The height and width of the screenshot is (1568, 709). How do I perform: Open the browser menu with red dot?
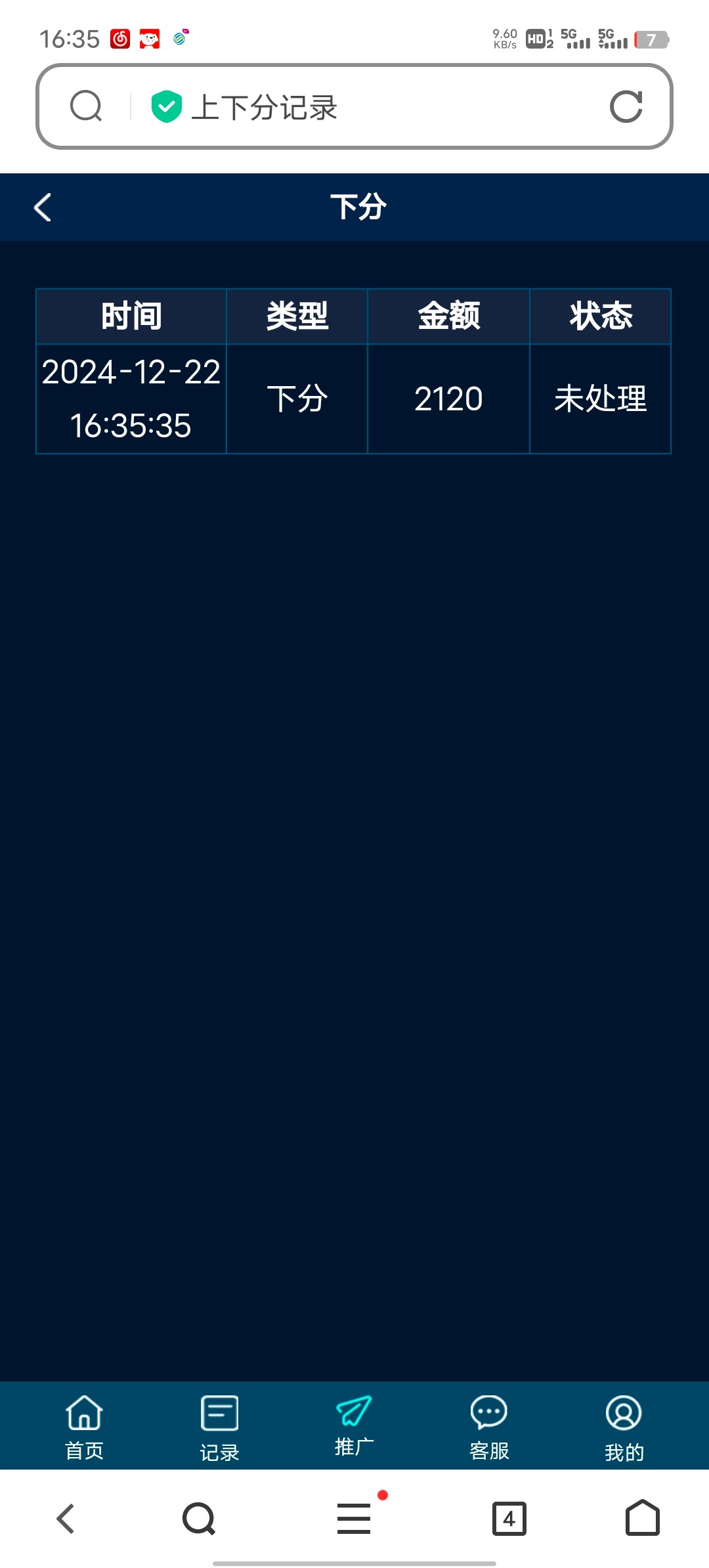tap(354, 1518)
